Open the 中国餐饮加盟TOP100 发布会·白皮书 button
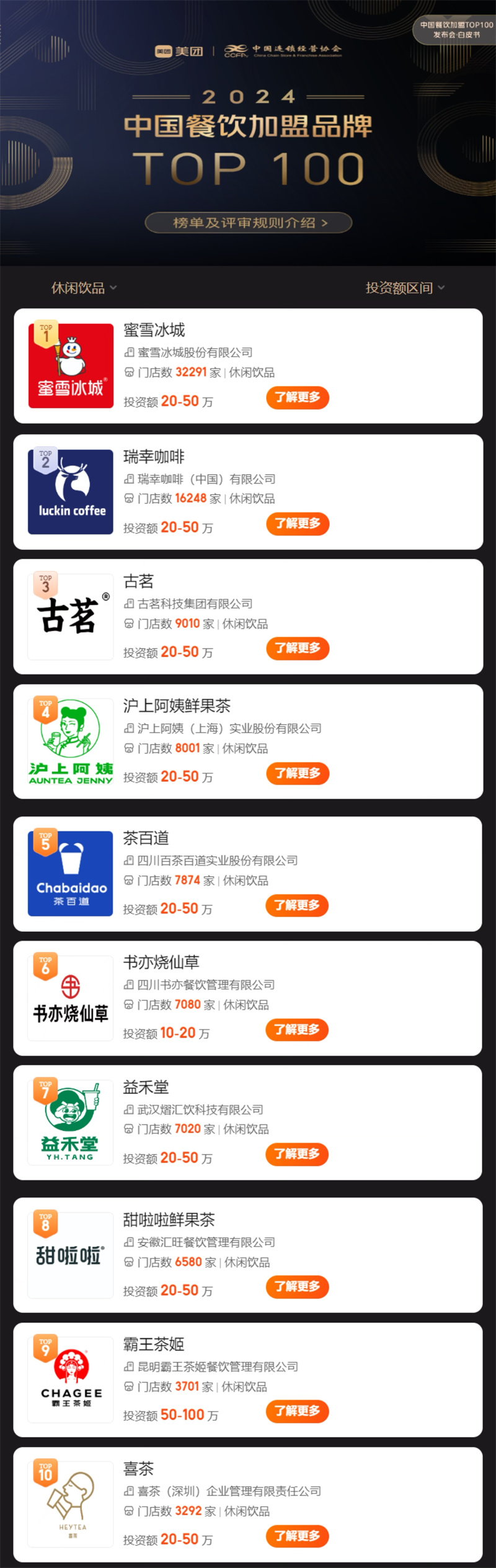This screenshot has height=1568, width=496. (x=456, y=30)
